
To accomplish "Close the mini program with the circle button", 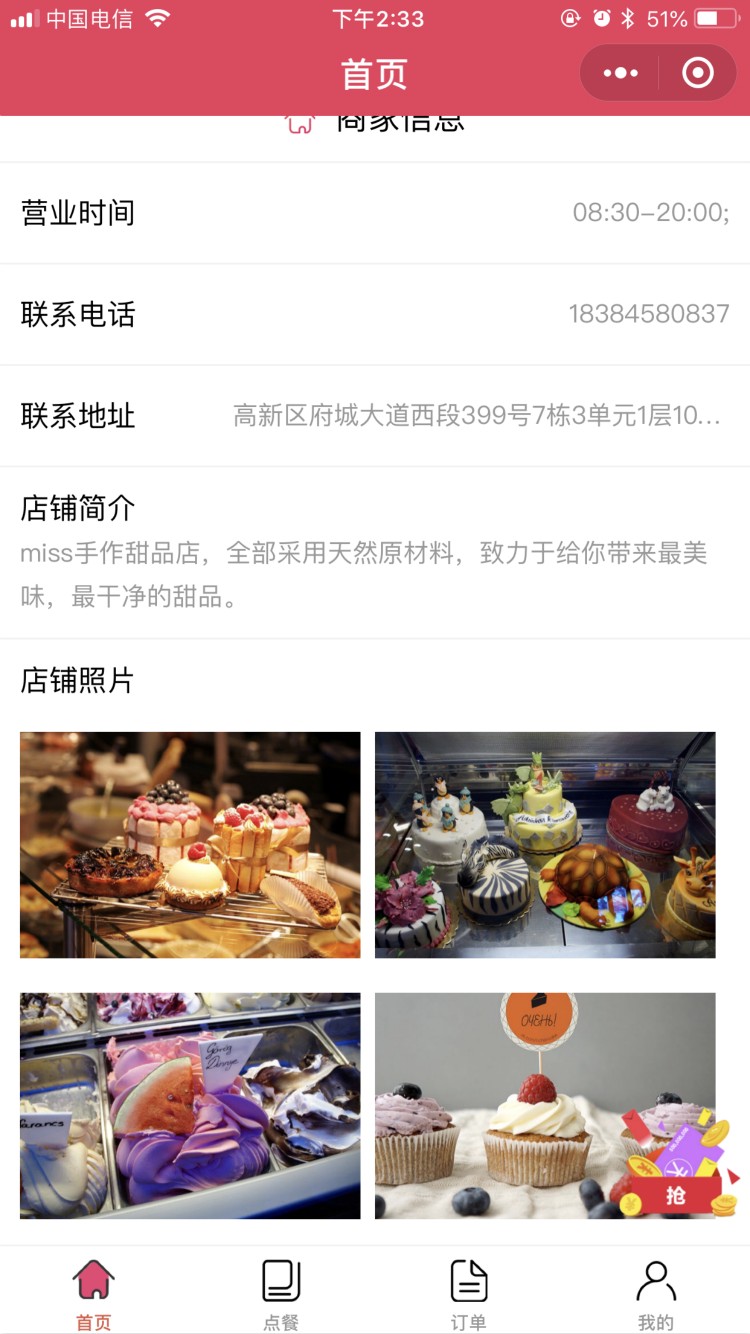I will click(697, 73).
